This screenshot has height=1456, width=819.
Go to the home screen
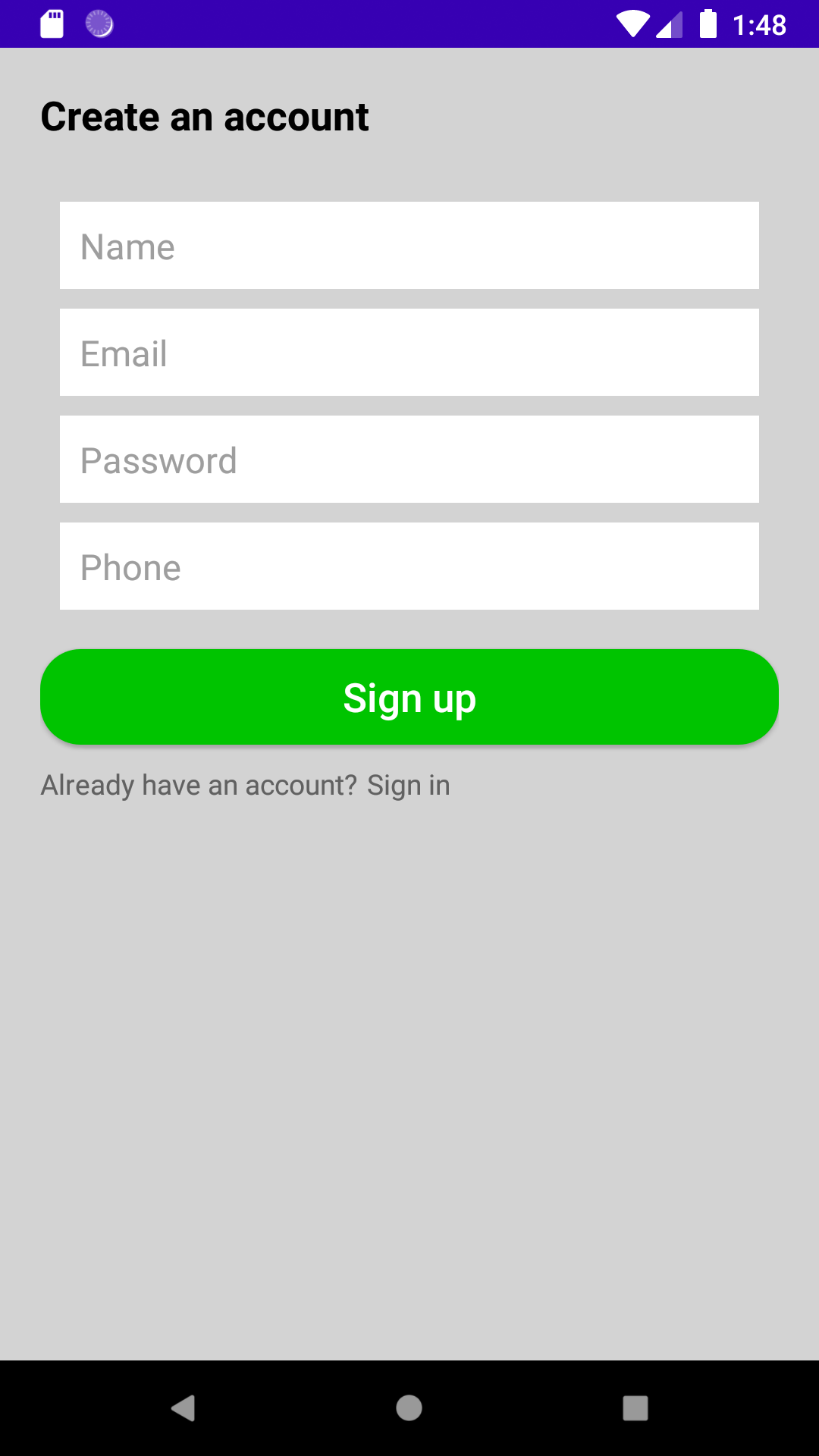[409, 1408]
